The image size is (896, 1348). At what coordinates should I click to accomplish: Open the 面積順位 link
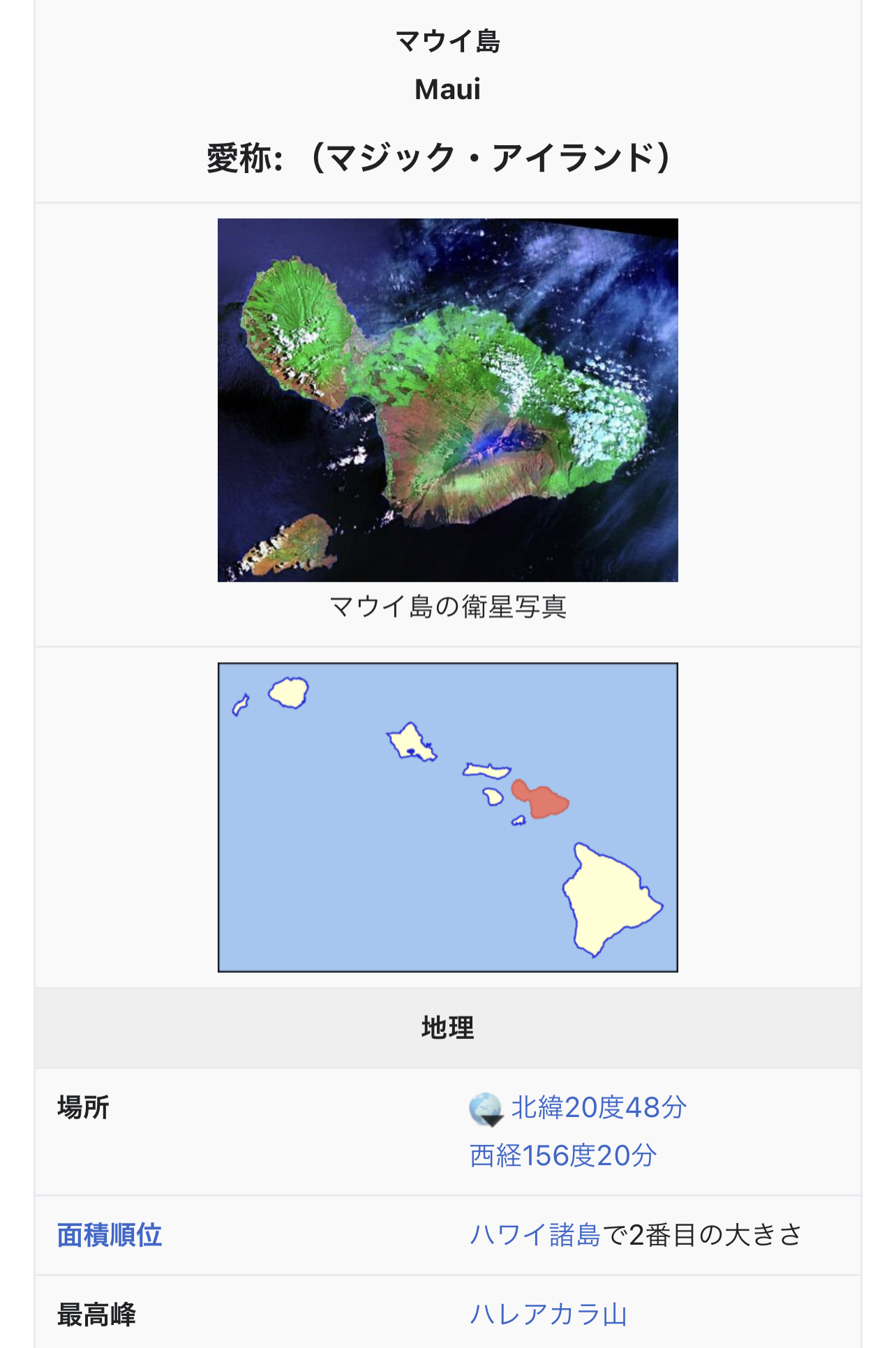click(x=110, y=1235)
